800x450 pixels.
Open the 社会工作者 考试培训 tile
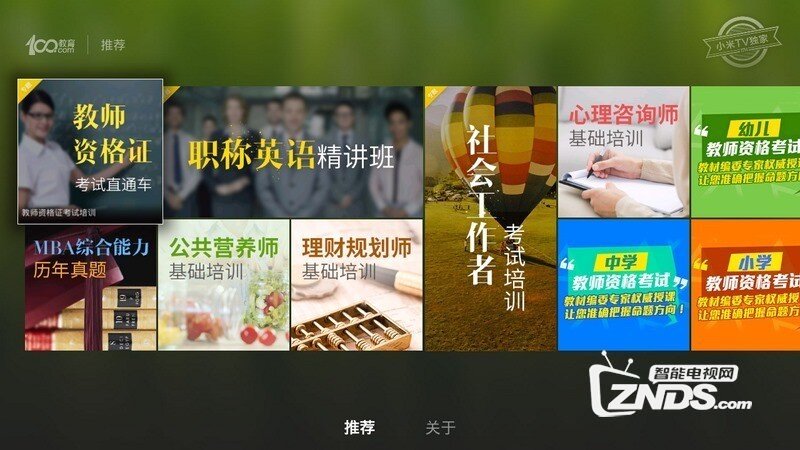click(489, 218)
